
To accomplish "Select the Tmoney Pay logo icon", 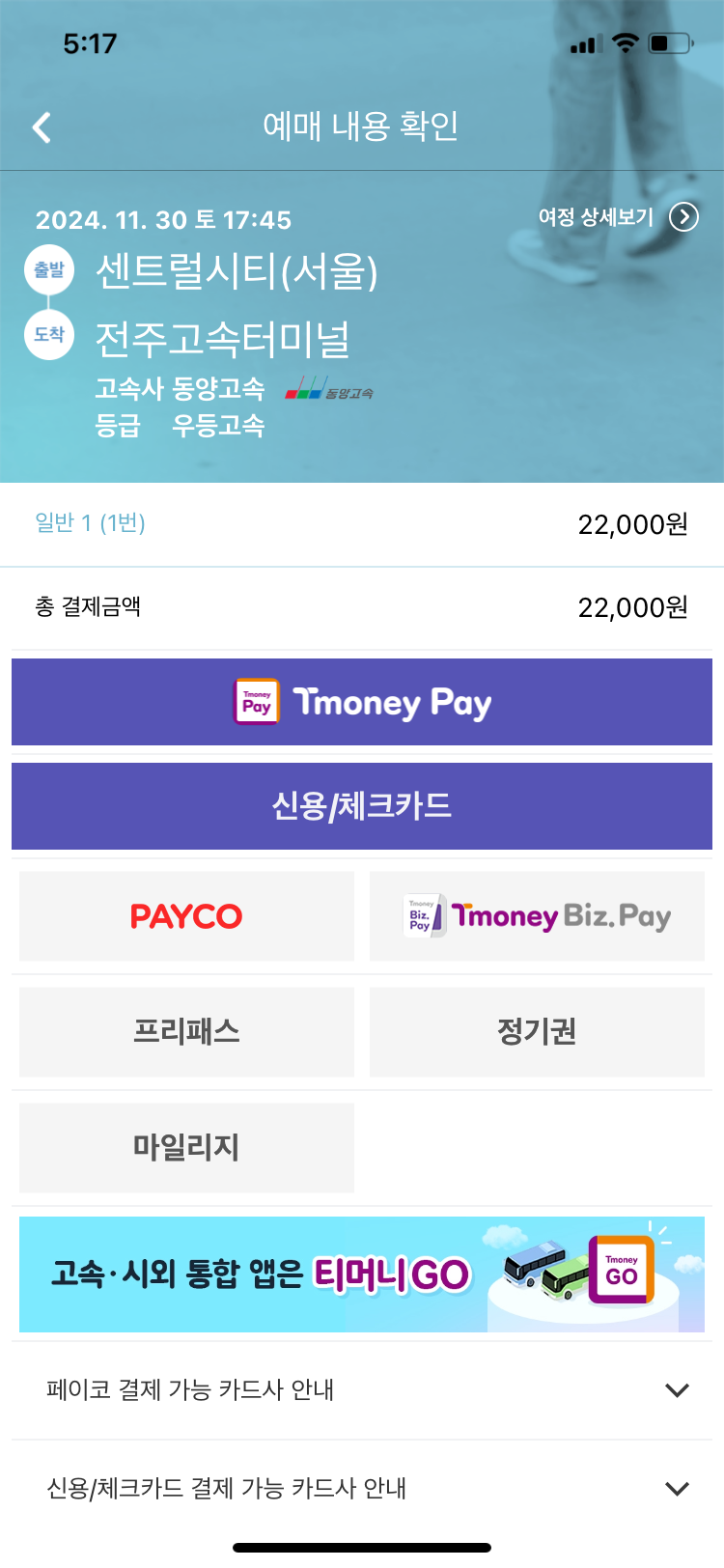I will tap(255, 702).
